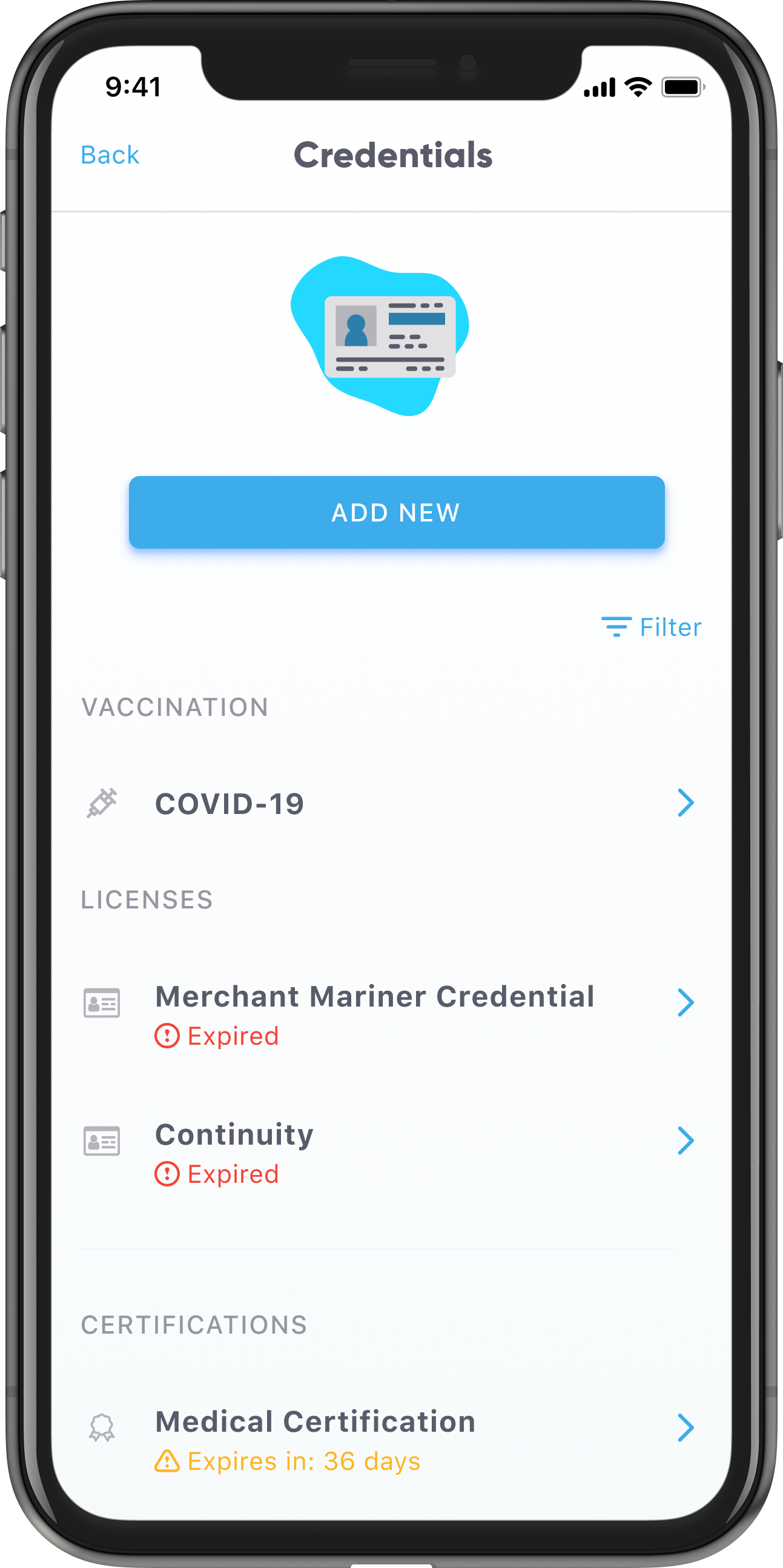Open Merchant Mariner Credential license
Screen dimensions: 783x1568
(x=389, y=1013)
